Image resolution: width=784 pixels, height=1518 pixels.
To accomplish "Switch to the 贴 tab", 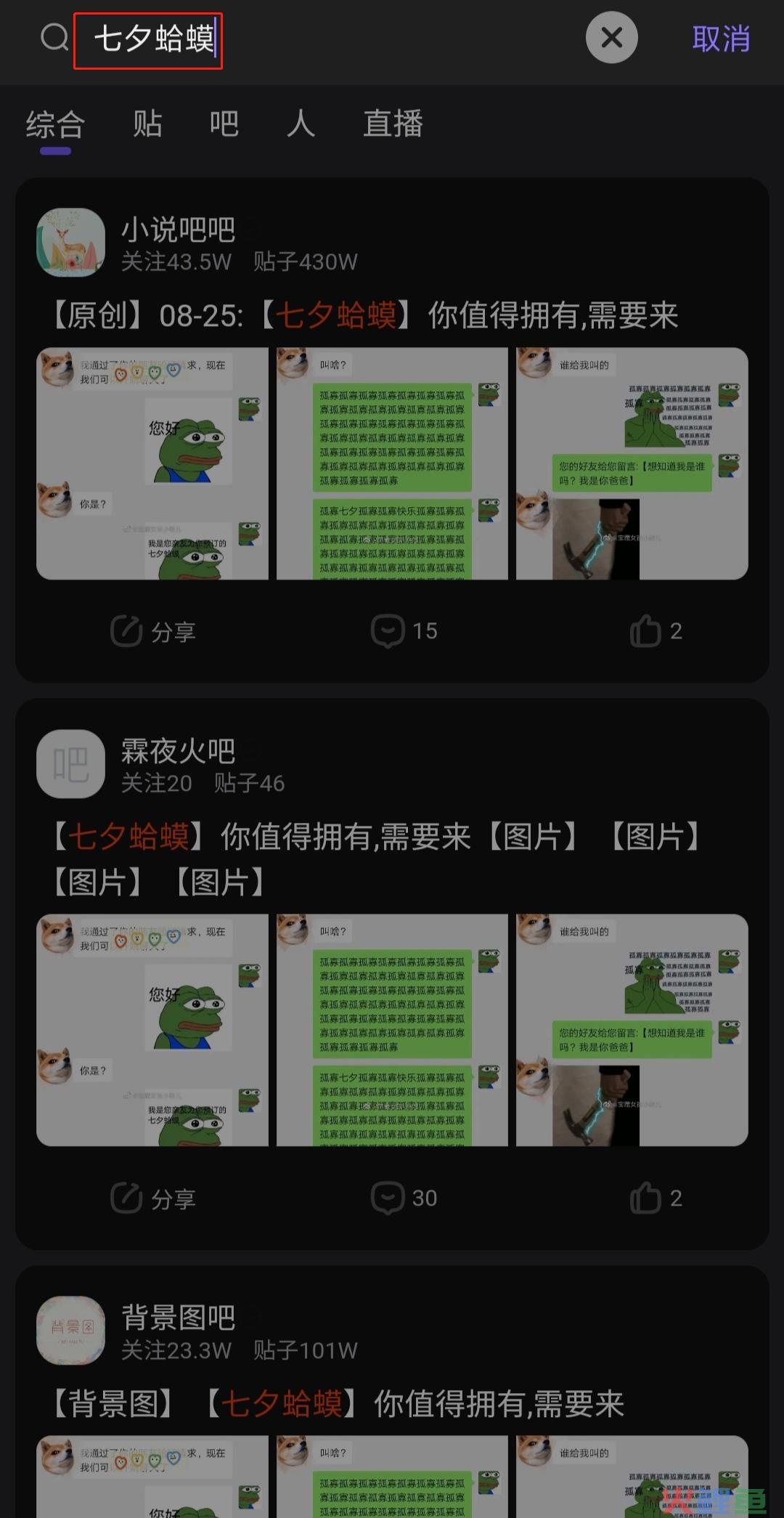I will point(147,124).
